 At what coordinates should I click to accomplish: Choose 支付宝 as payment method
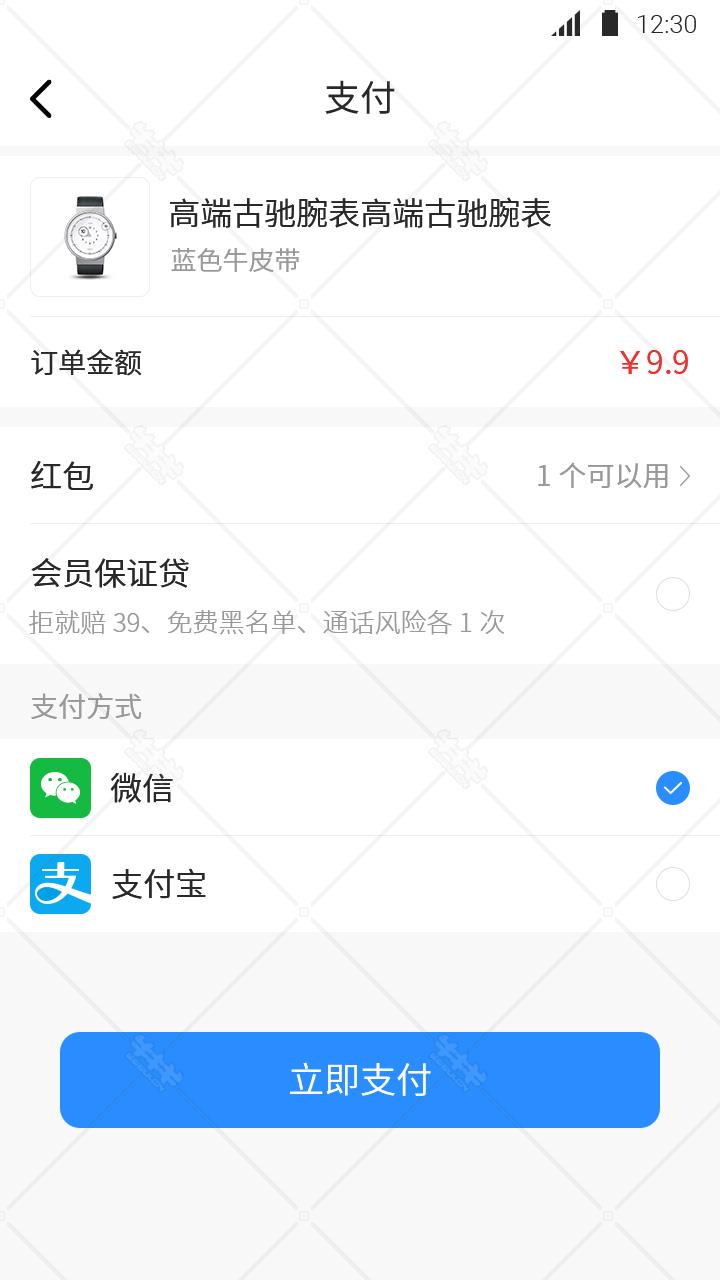point(360,884)
